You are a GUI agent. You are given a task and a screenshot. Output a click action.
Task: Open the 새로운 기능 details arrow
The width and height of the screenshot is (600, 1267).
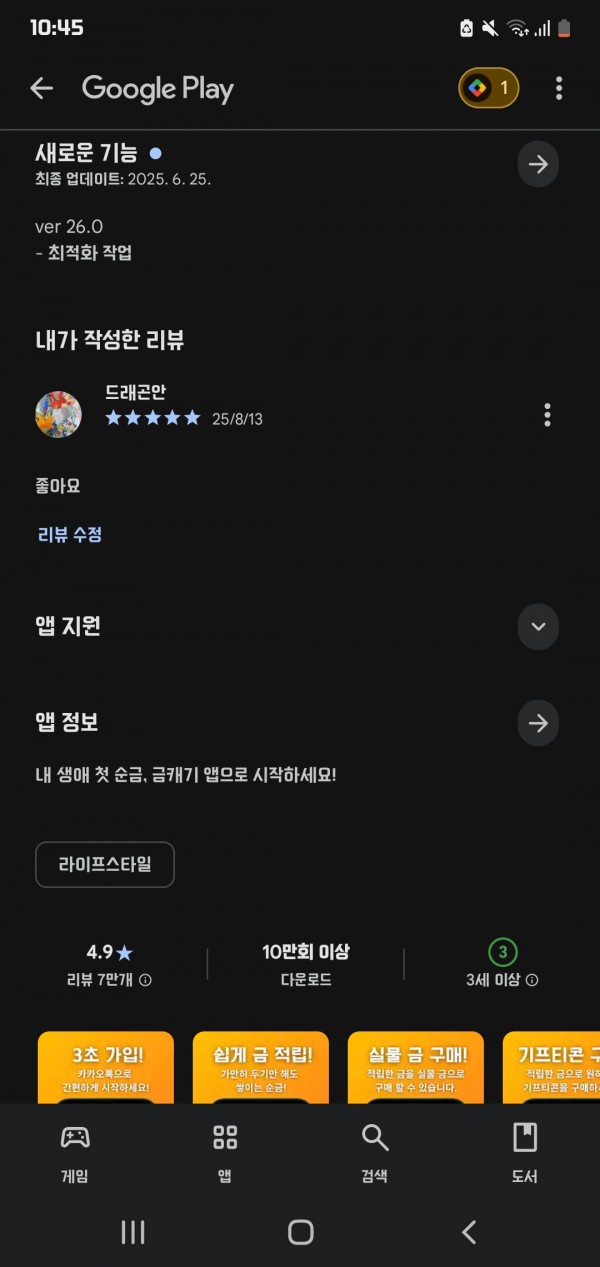point(538,164)
